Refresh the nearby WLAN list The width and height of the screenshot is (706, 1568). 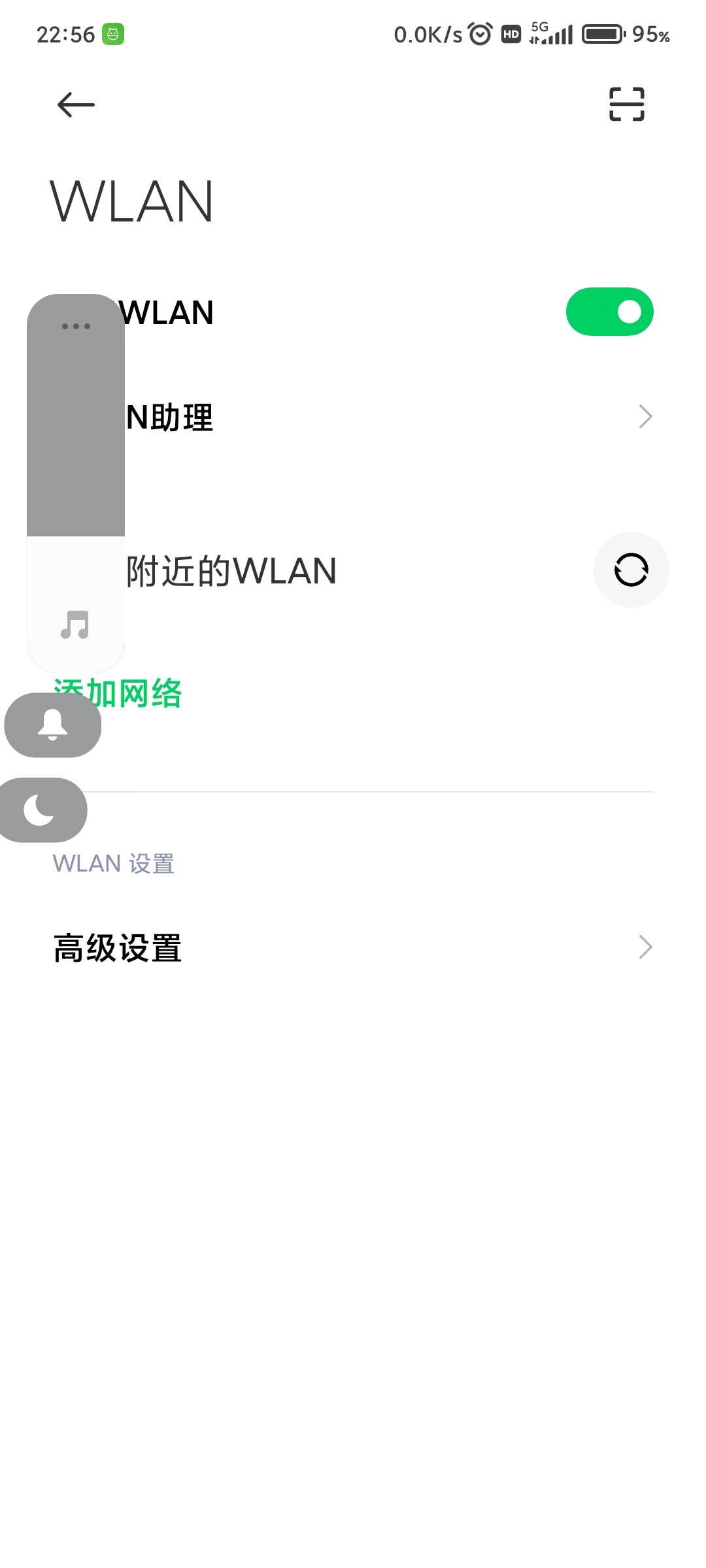[x=631, y=570]
